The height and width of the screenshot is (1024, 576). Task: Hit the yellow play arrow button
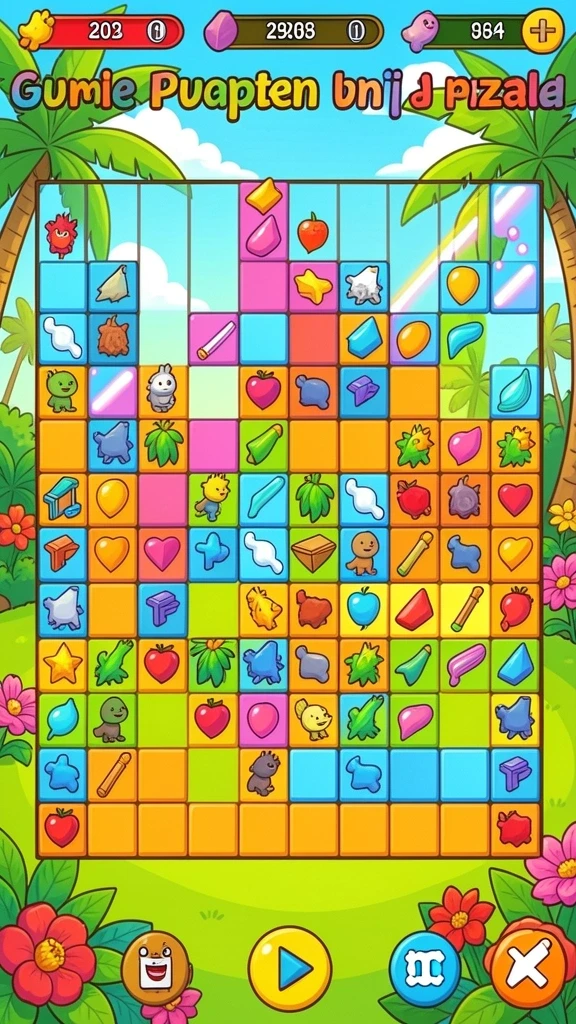(x=290, y=968)
